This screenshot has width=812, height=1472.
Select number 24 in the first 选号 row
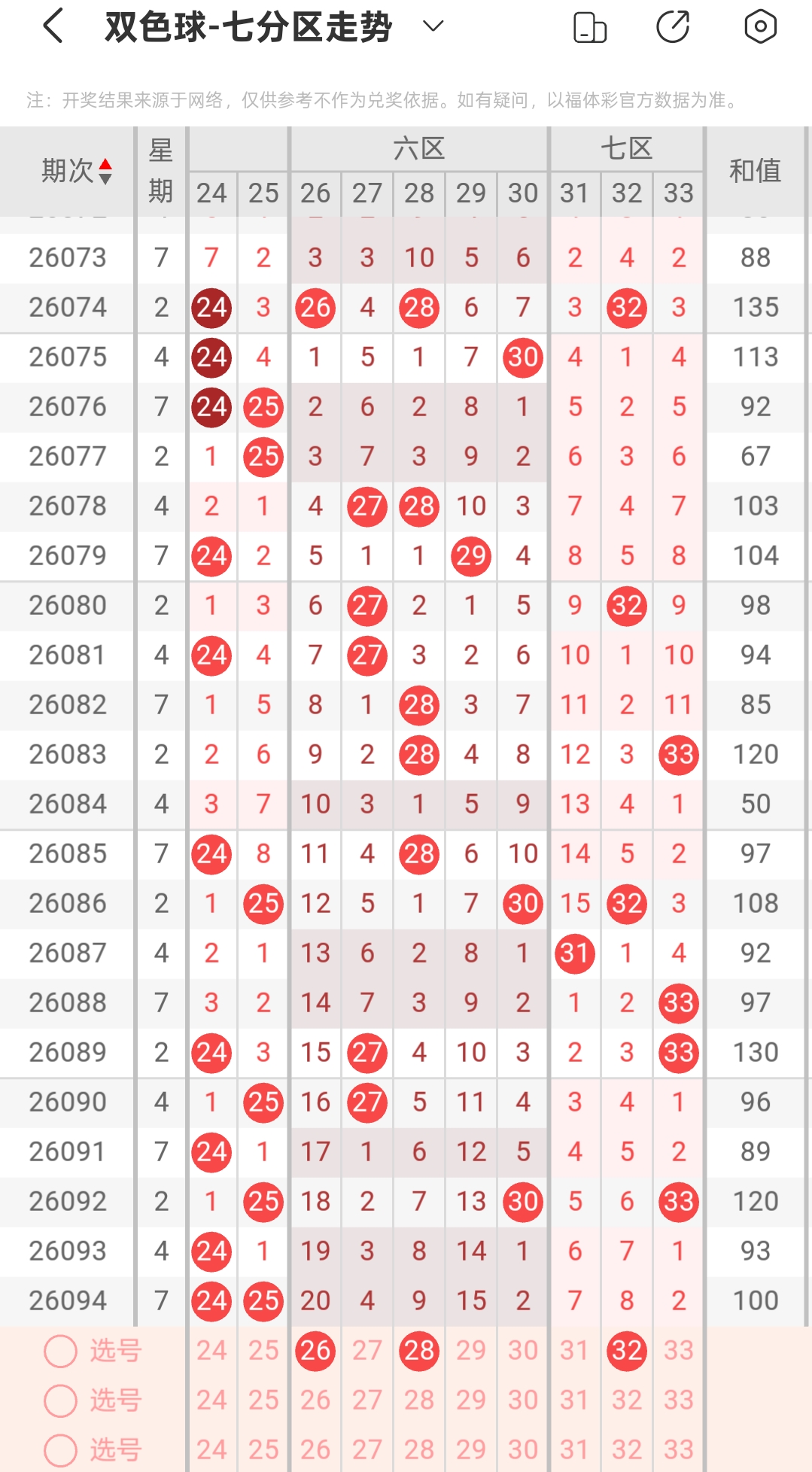tap(211, 1351)
